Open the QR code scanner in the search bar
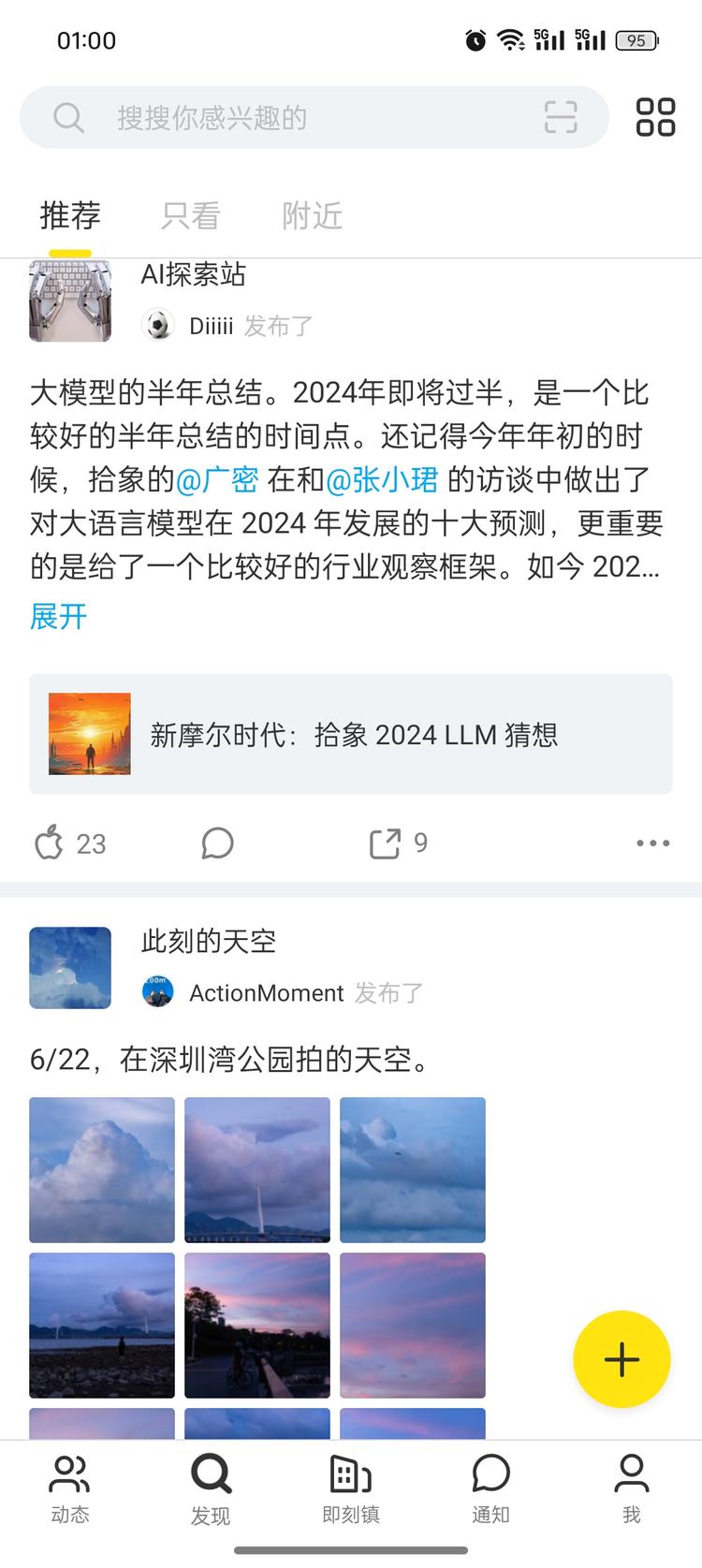The width and height of the screenshot is (702, 1568). point(560,118)
